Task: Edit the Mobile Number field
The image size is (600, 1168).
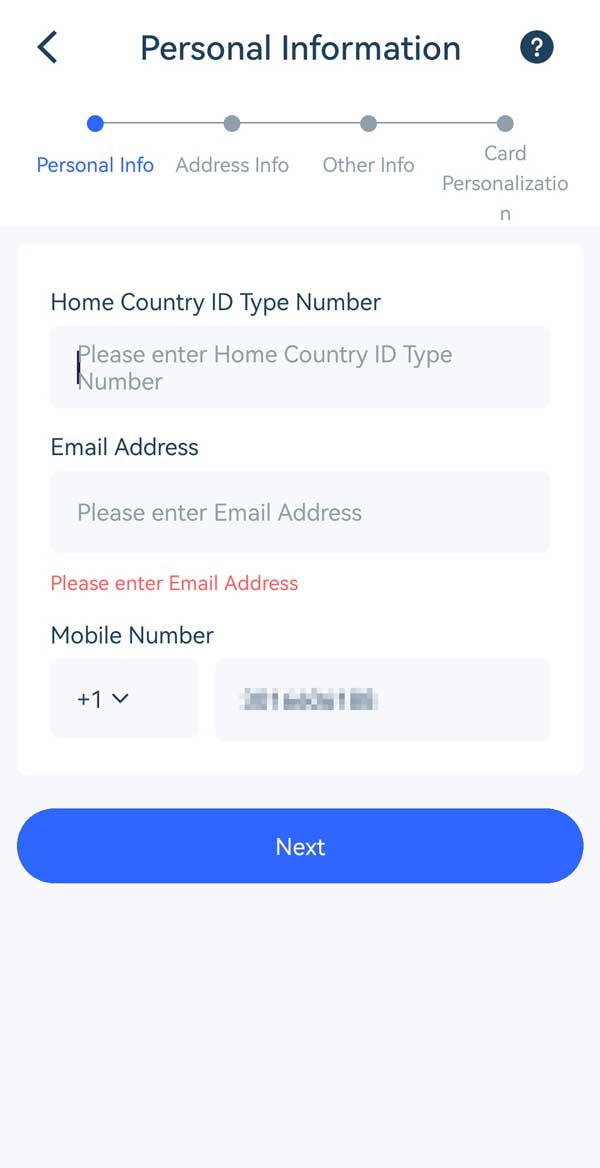Action: [x=382, y=699]
